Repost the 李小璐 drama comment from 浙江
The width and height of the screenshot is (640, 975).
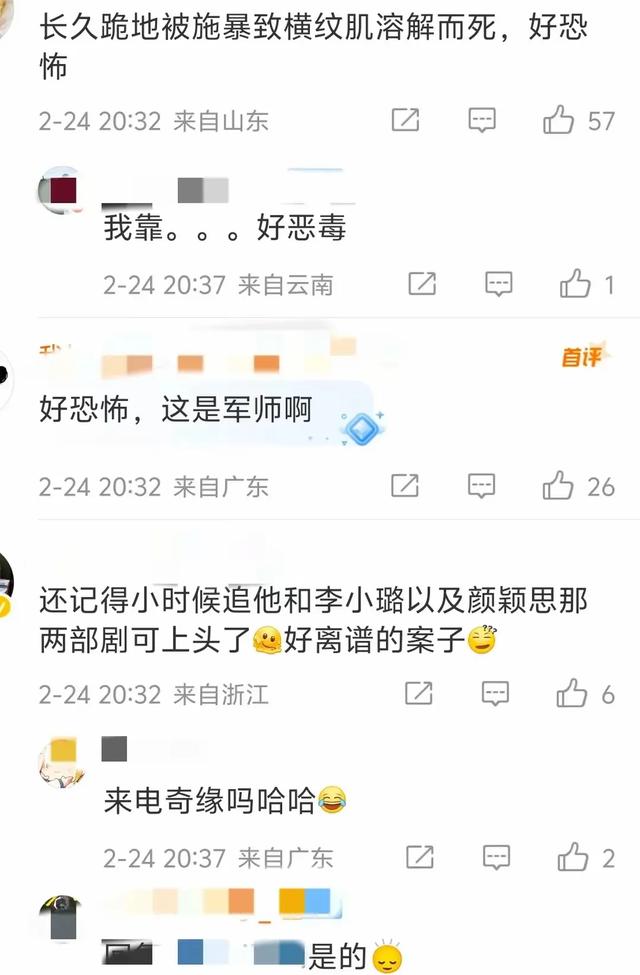coord(419,693)
